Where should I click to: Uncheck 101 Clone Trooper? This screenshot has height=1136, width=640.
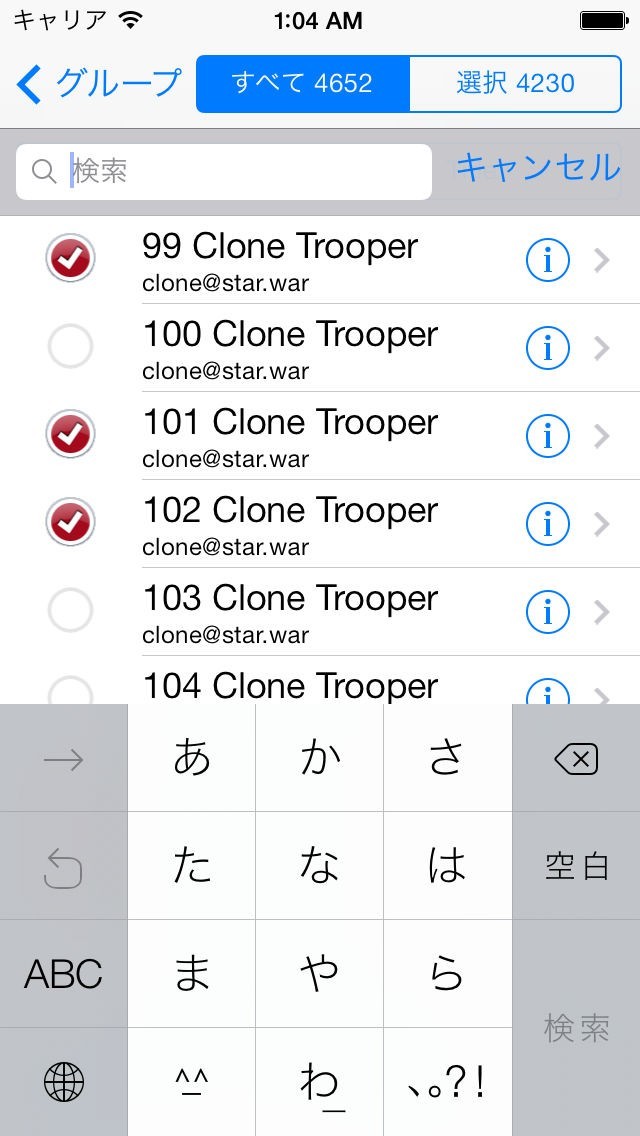pos(70,435)
